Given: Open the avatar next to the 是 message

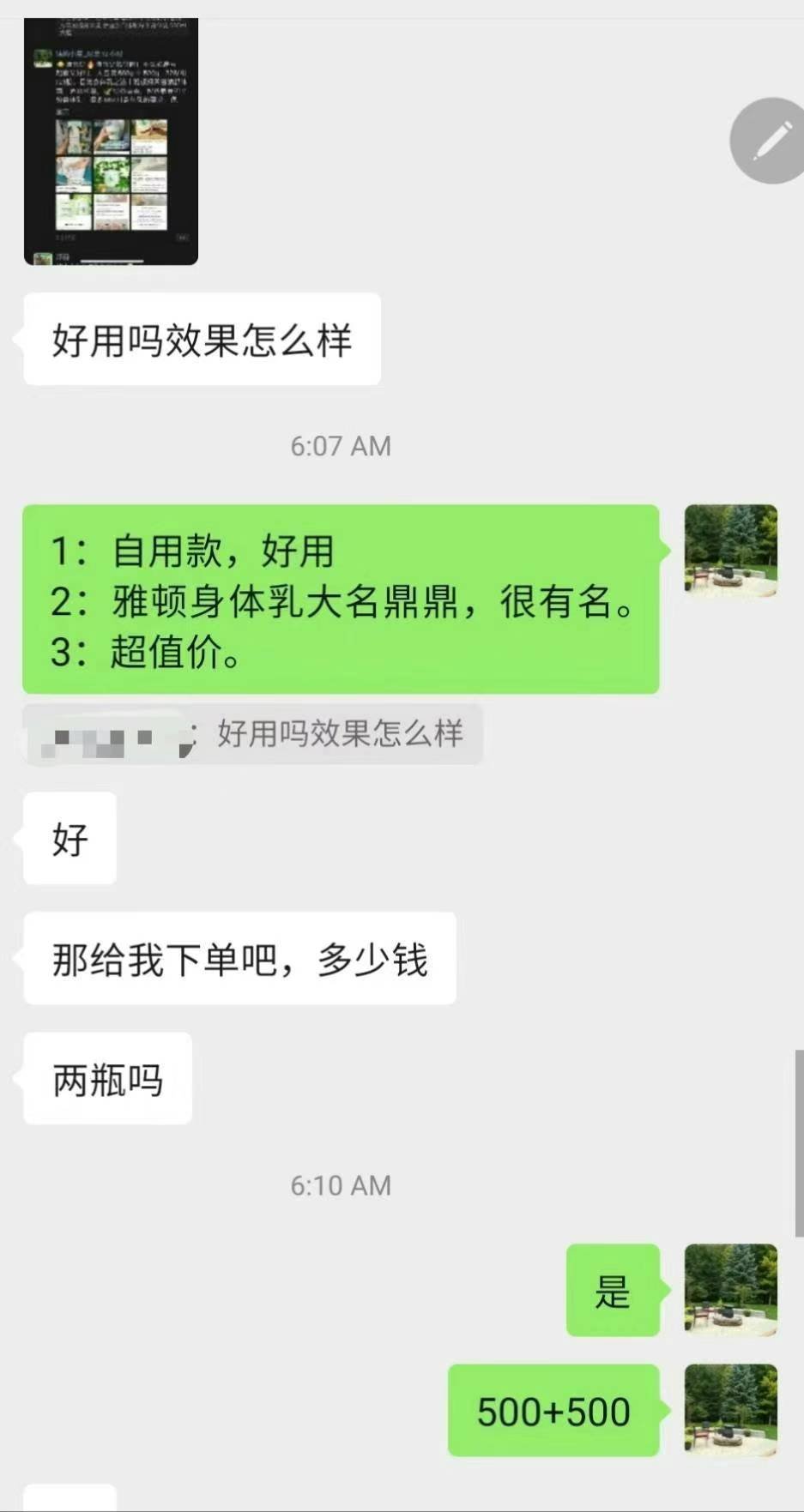Looking at the screenshot, I should pyautogui.click(x=730, y=1290).
